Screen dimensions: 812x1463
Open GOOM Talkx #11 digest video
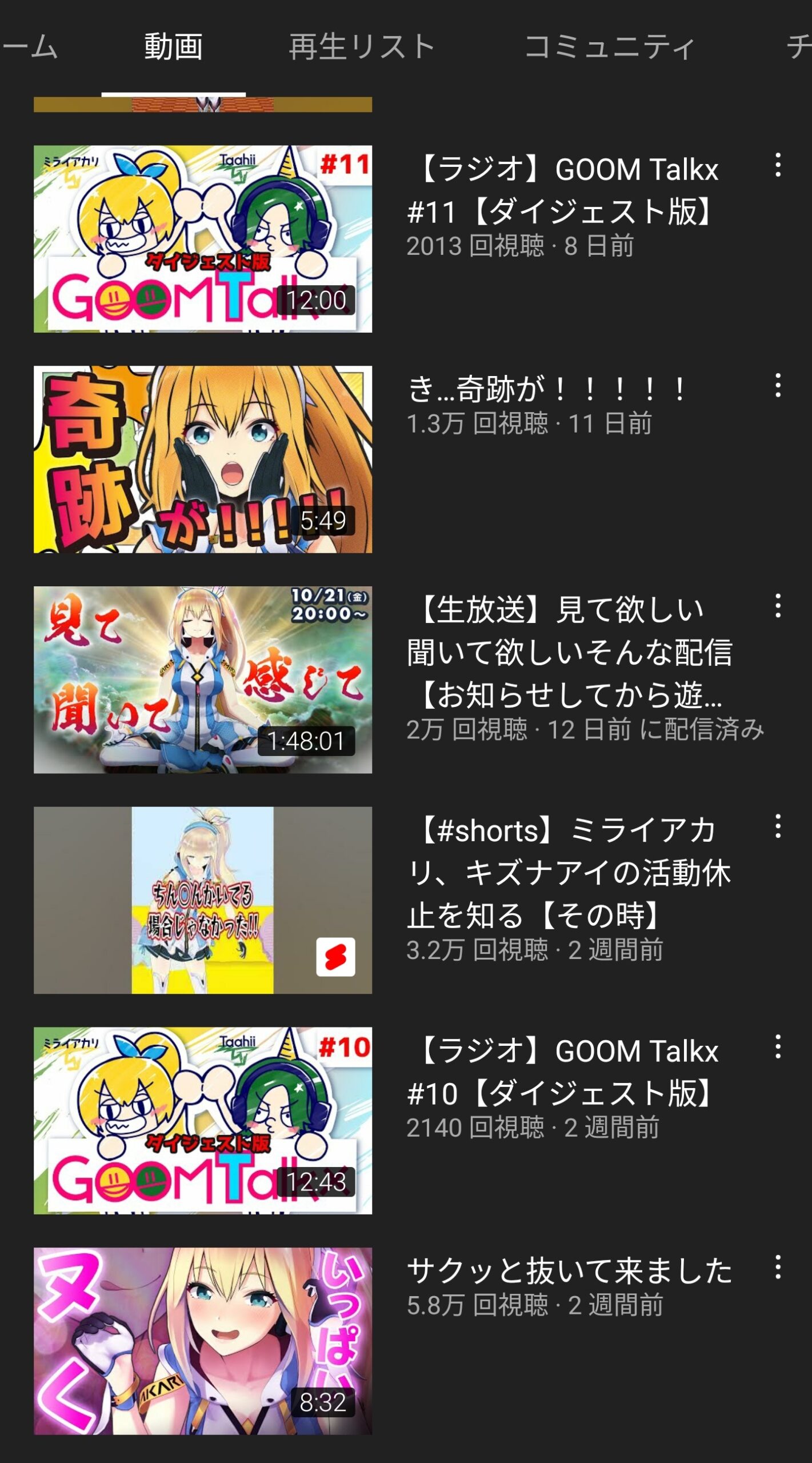point(203,239)
